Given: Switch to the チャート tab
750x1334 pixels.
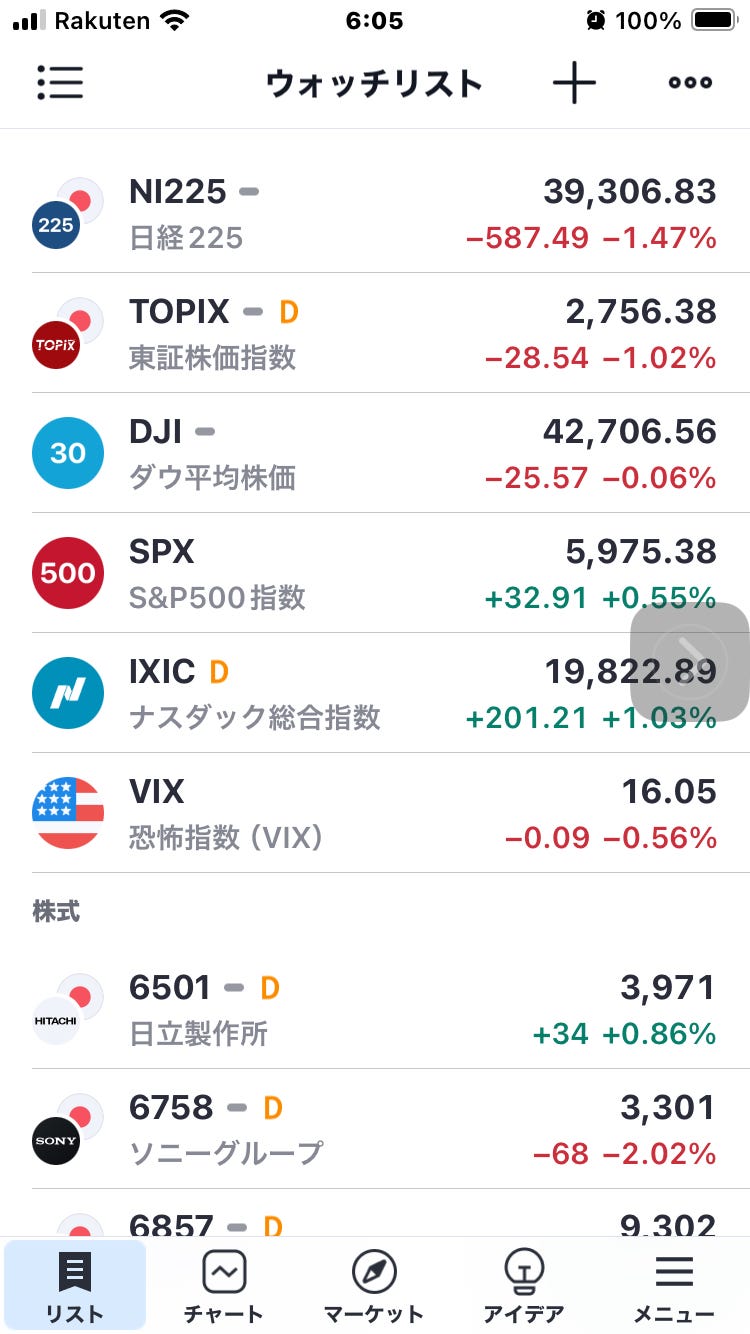Looking at the screenshot, I should pos(224,1286).
